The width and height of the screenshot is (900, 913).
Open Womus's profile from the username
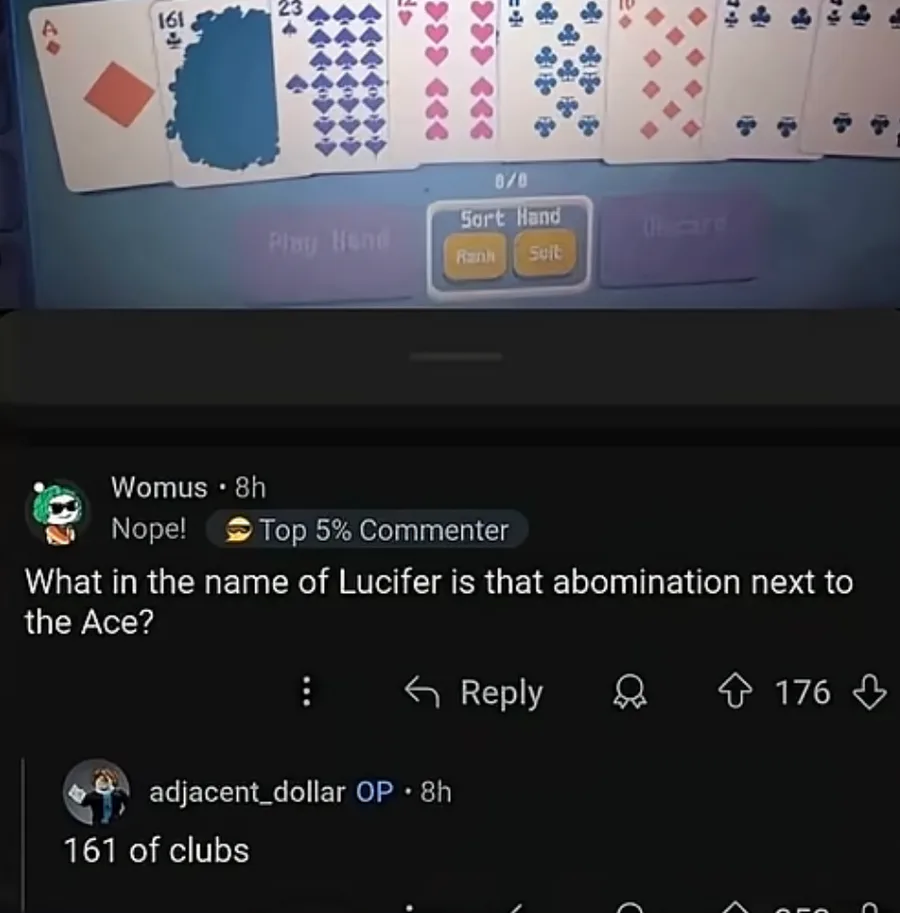(x=159, y=487)
